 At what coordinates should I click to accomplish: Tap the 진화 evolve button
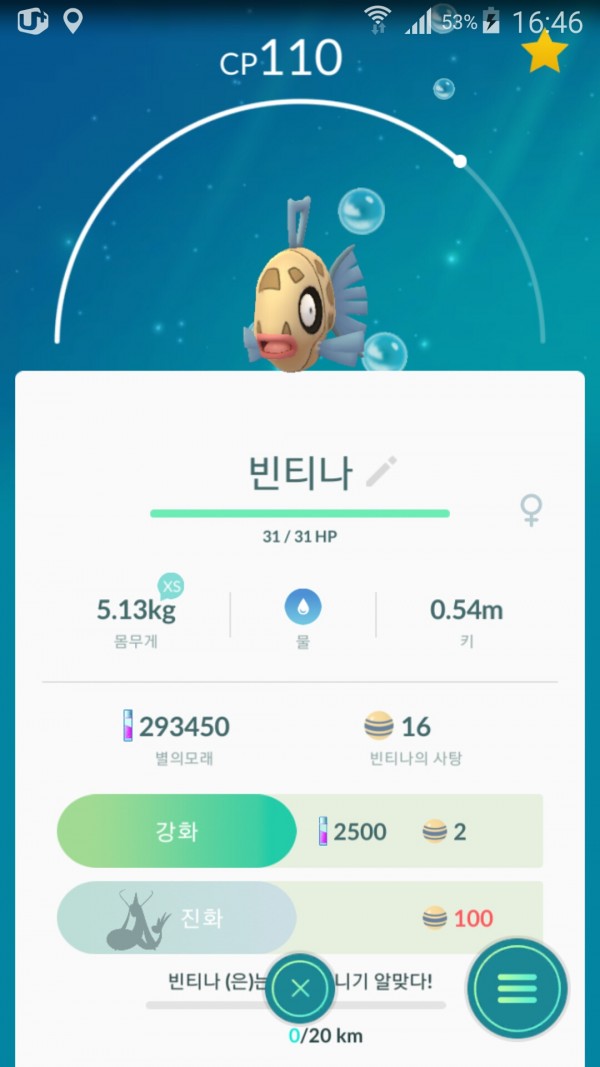point(177,918)
